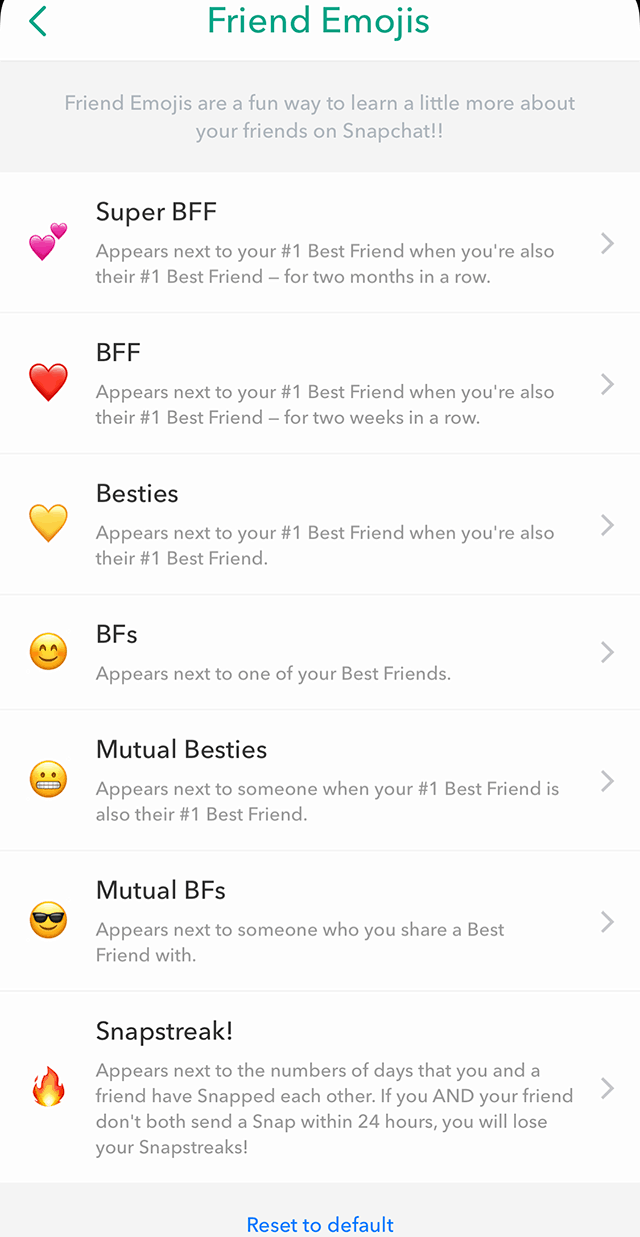This screenshot has width=640, height=1237.
Task: Open the BFF red heart setting
Action: [x=320, y=384]
